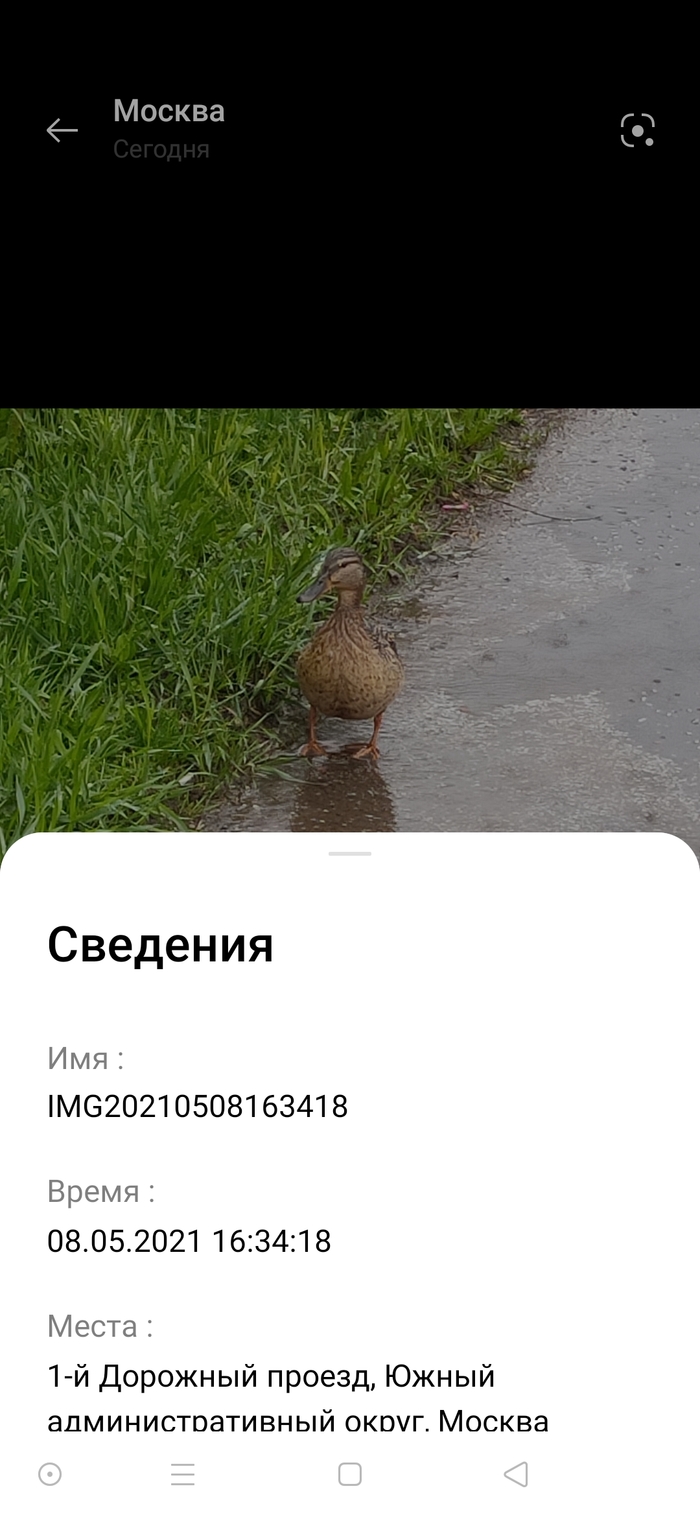This screenshot has height=1517, width=700.
Task: Tap the system back triangle button
Action: (516, 1474)
